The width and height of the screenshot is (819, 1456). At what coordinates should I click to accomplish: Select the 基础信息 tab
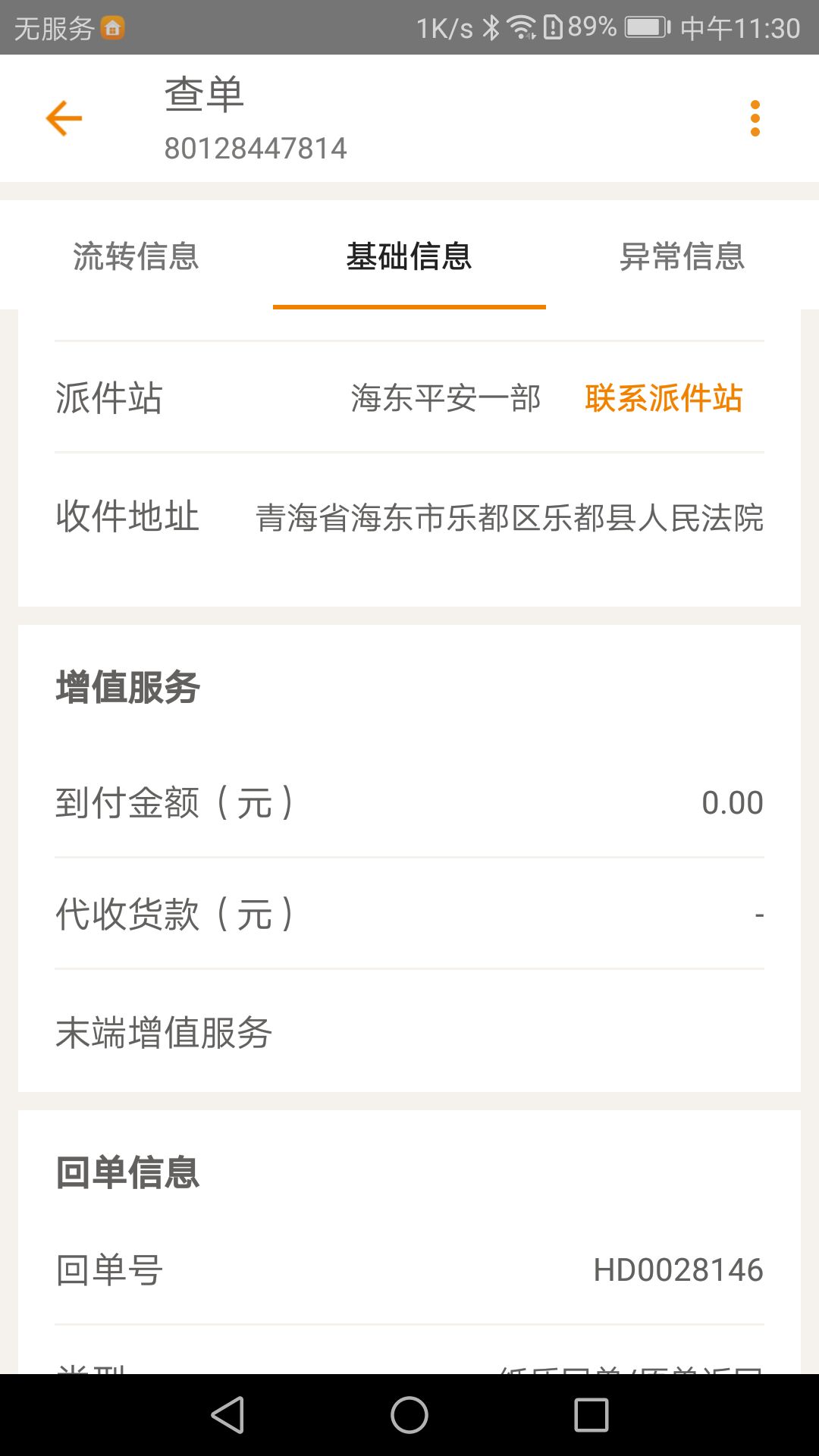(409, 258)
